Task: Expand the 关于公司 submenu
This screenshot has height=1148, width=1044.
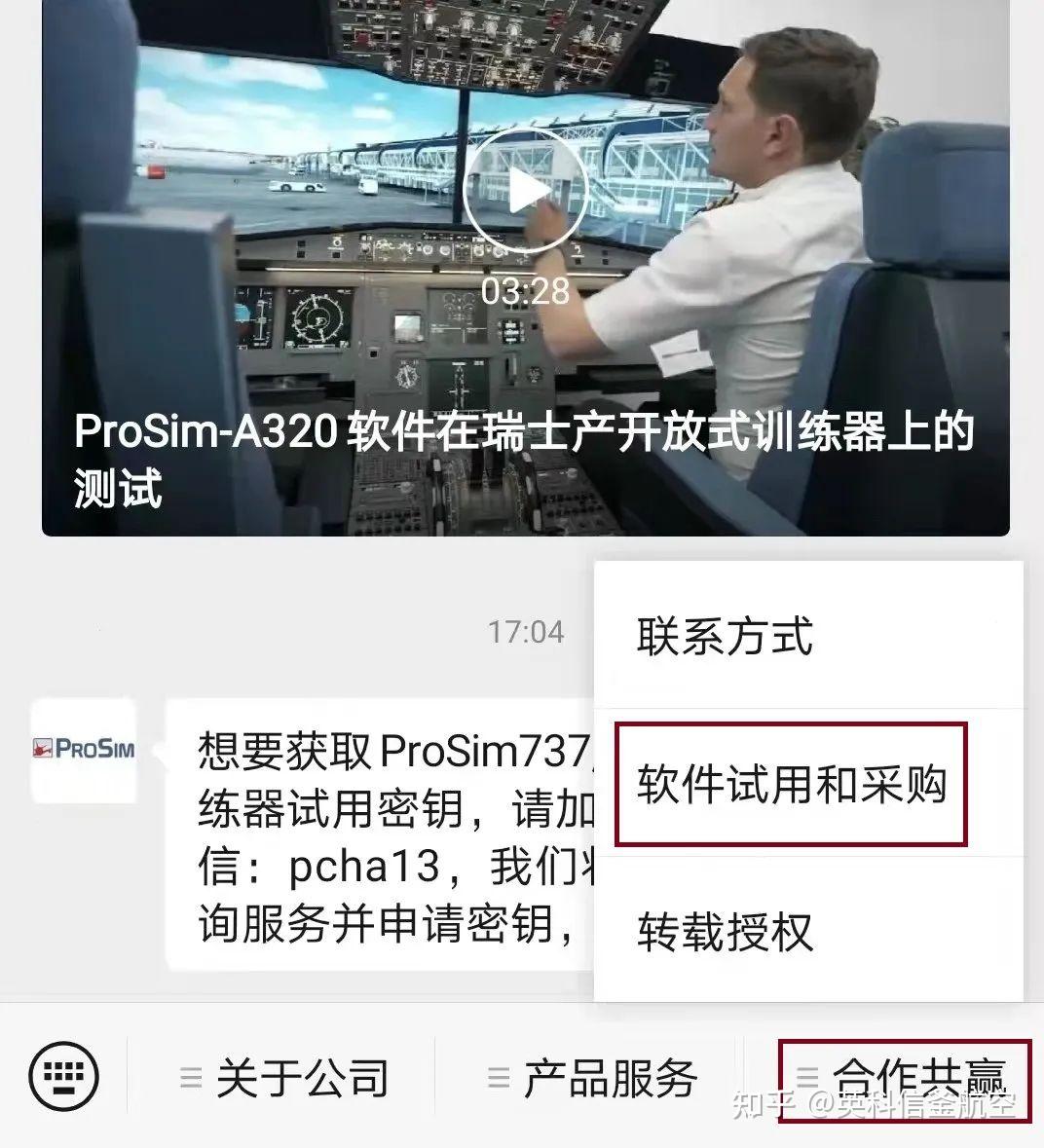Action: (302, 1077)
